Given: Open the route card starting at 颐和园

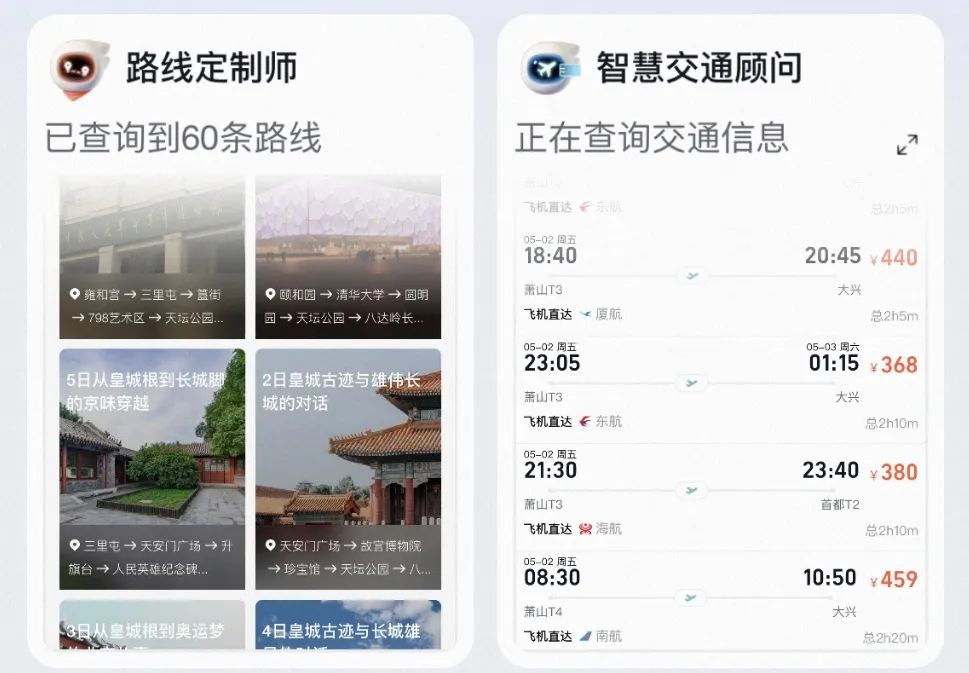Looking at the screenshot, I should coord(348,258).
